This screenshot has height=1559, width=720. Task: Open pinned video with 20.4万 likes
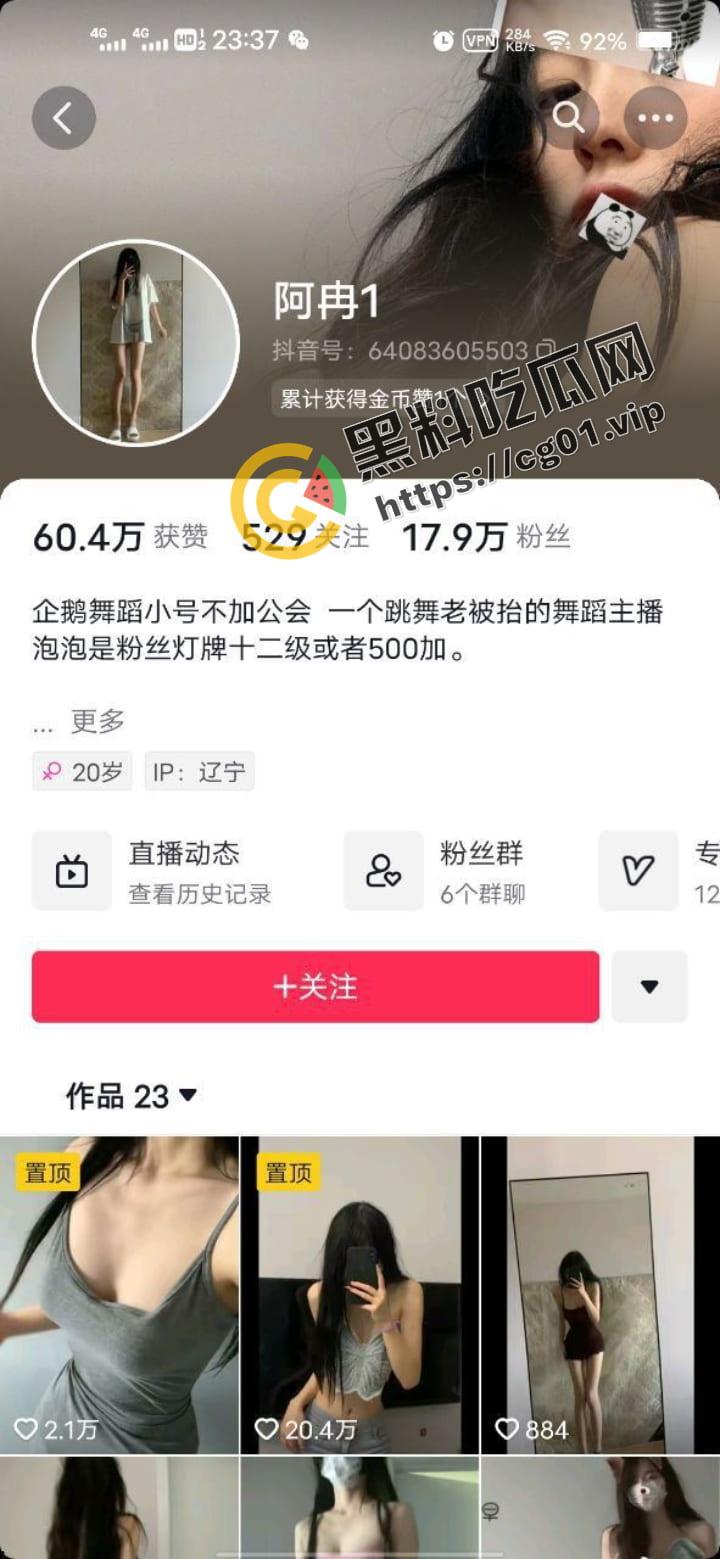pyautogui.click(x=359, y=1294)
